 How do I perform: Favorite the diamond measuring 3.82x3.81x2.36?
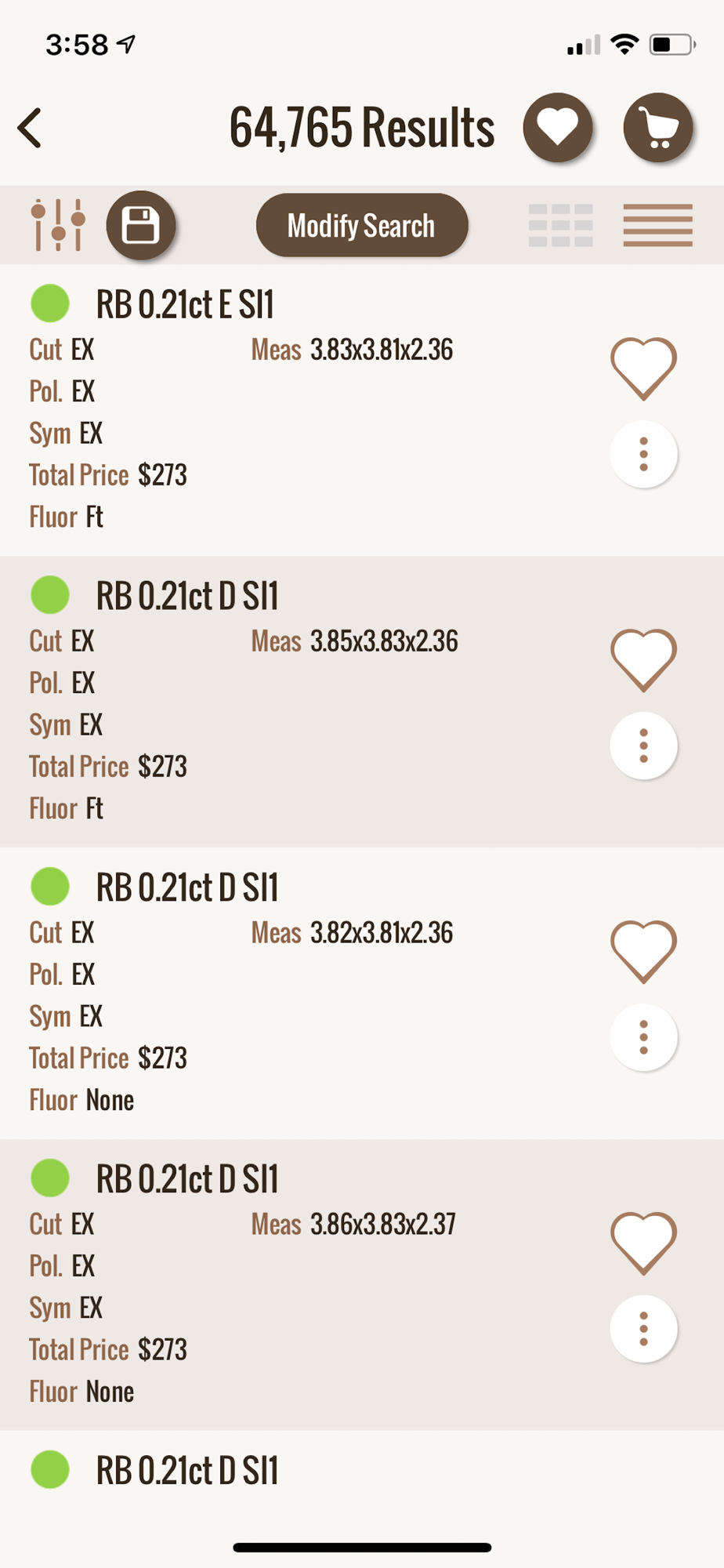pos(643,952)
